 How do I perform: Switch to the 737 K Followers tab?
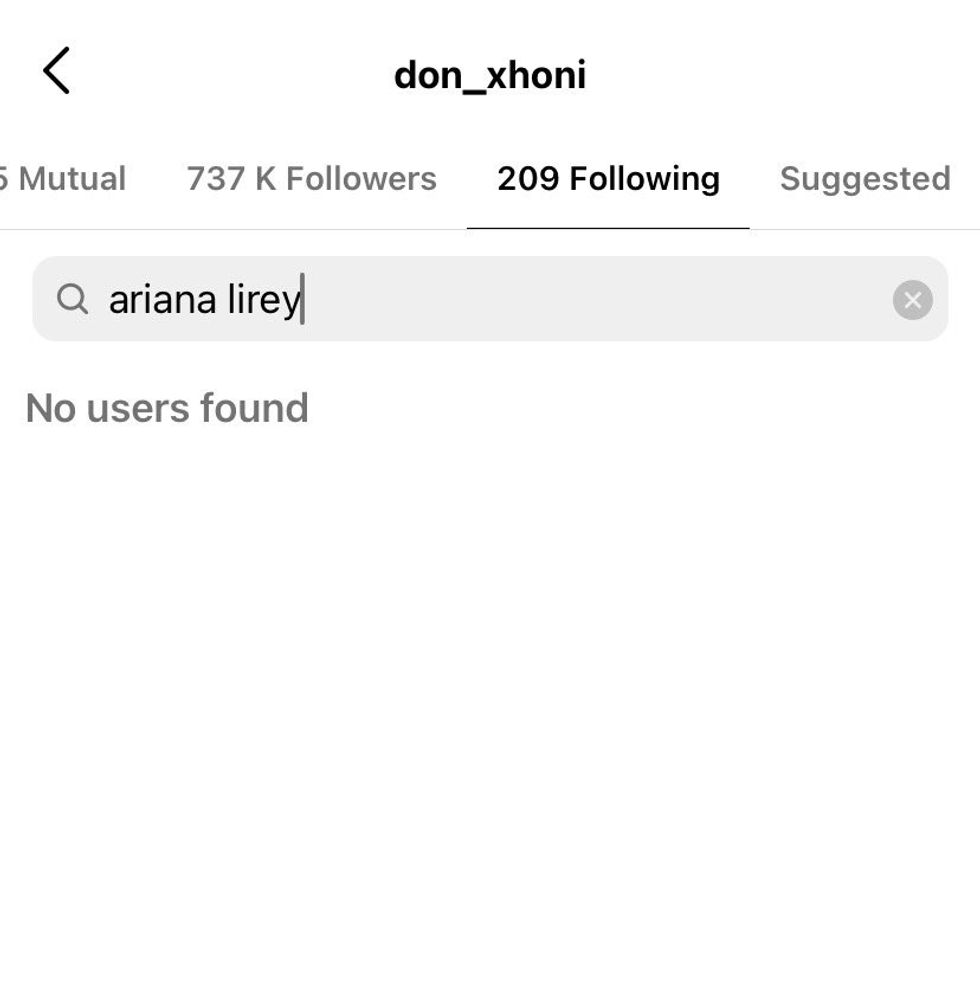point(311,179)
